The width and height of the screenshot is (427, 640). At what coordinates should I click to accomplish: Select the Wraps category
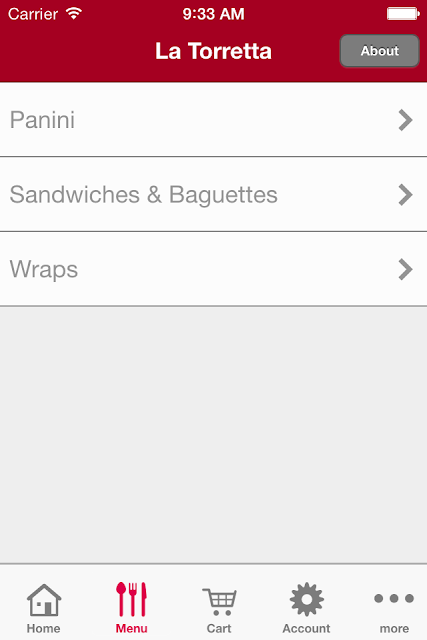pyautogui.click(x=214, y=269)
